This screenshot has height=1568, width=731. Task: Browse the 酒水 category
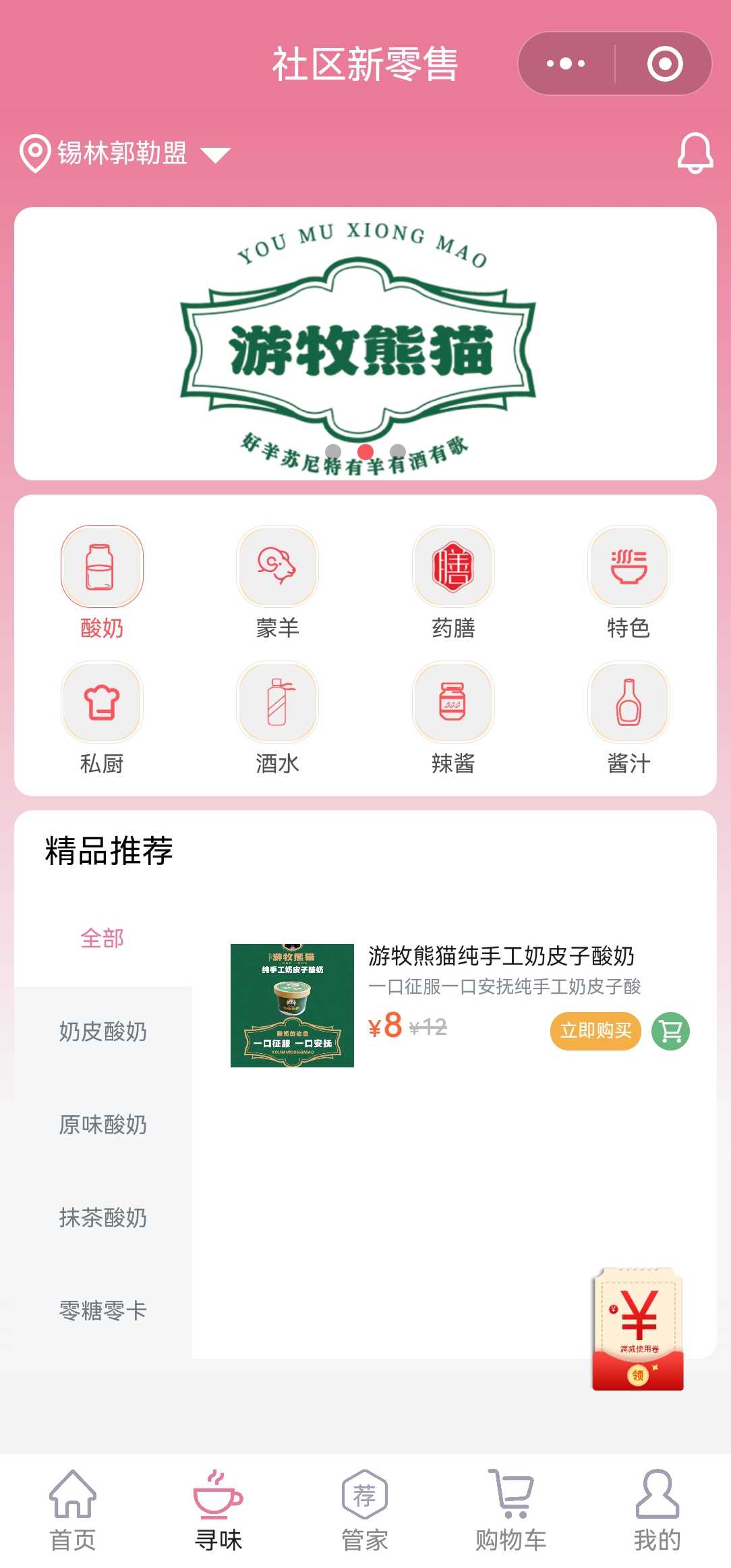tap(277, 717)
